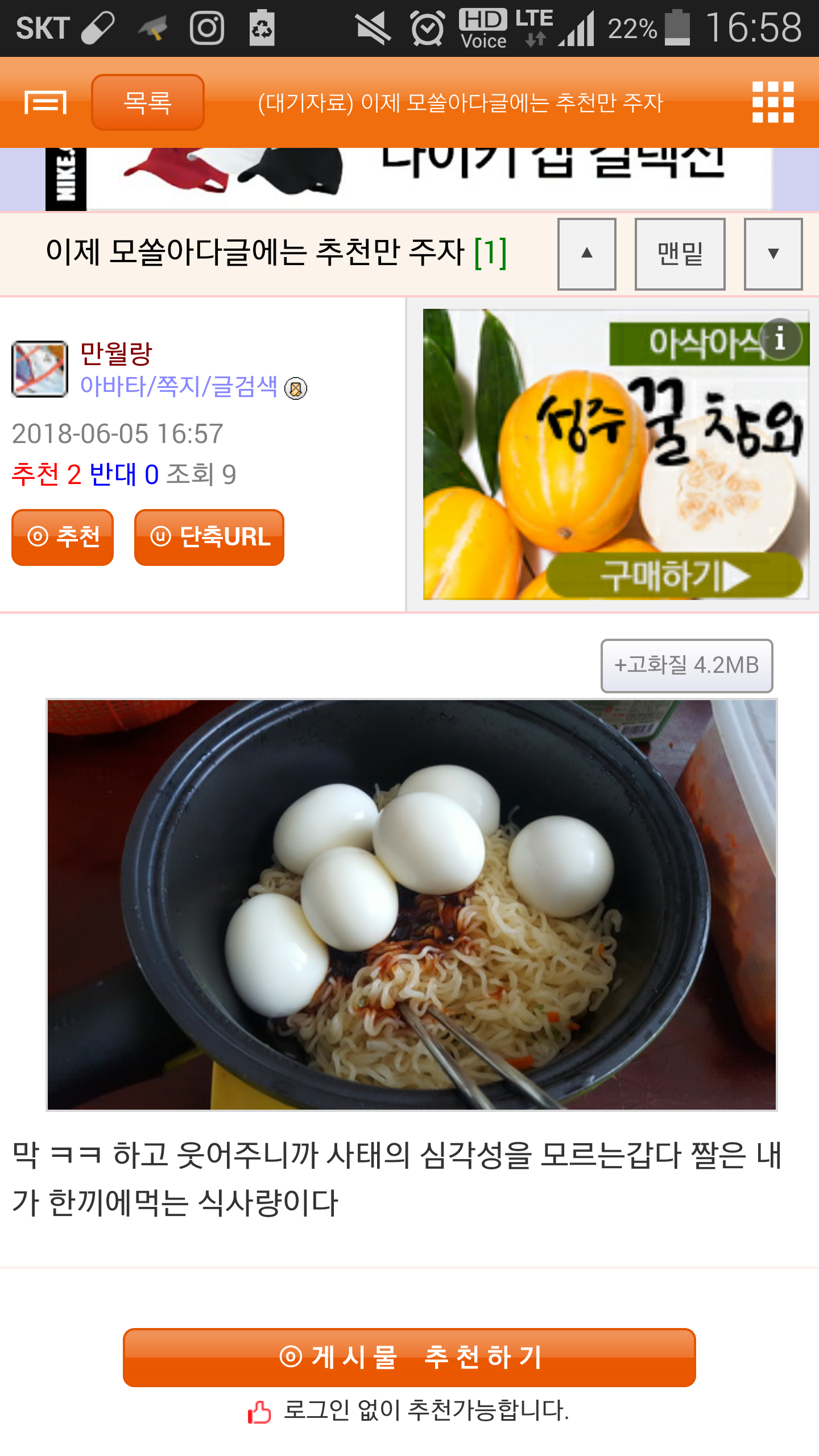Viewport: 819px width, 1456px height.
Task: Jump to previous post with up arrow
Action: tap(586, 254)
